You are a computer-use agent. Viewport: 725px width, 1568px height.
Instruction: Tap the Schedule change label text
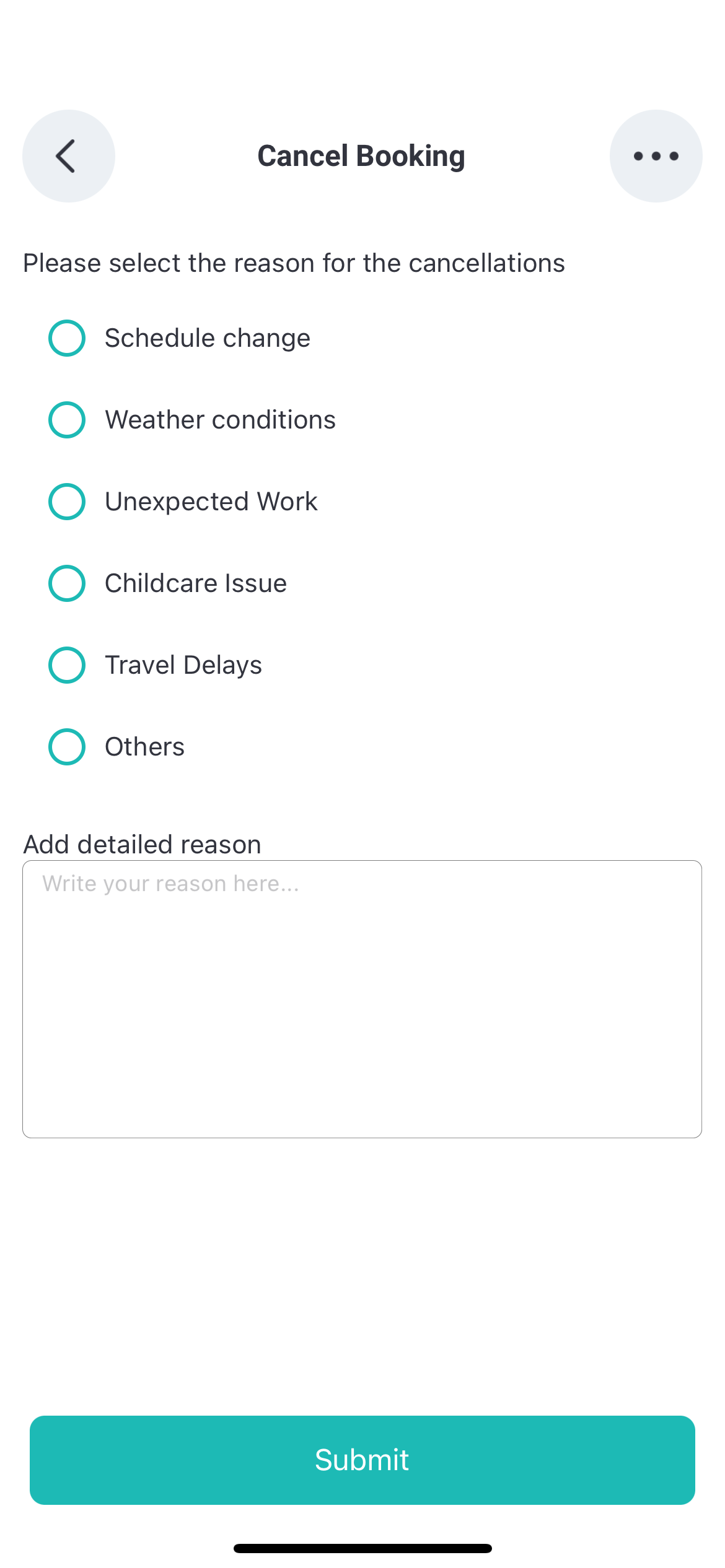[208, 338]
